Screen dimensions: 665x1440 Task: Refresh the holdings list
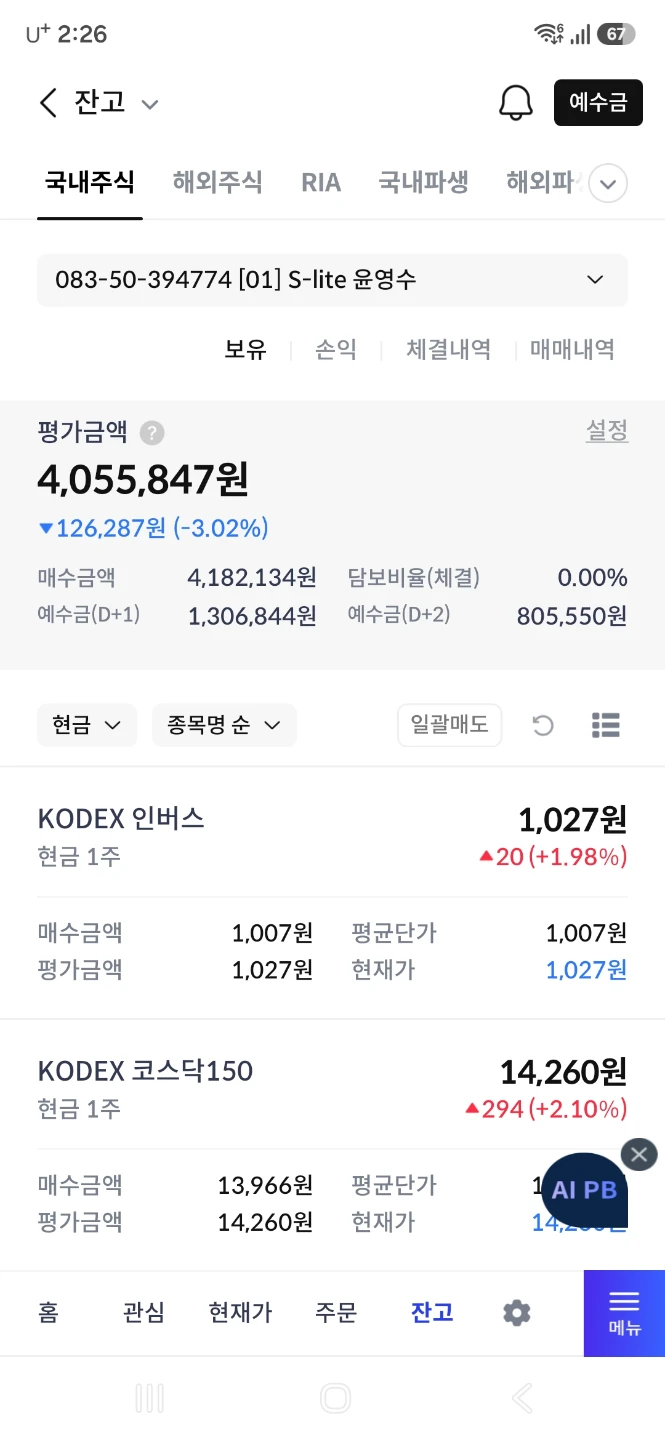pos(543,725)
